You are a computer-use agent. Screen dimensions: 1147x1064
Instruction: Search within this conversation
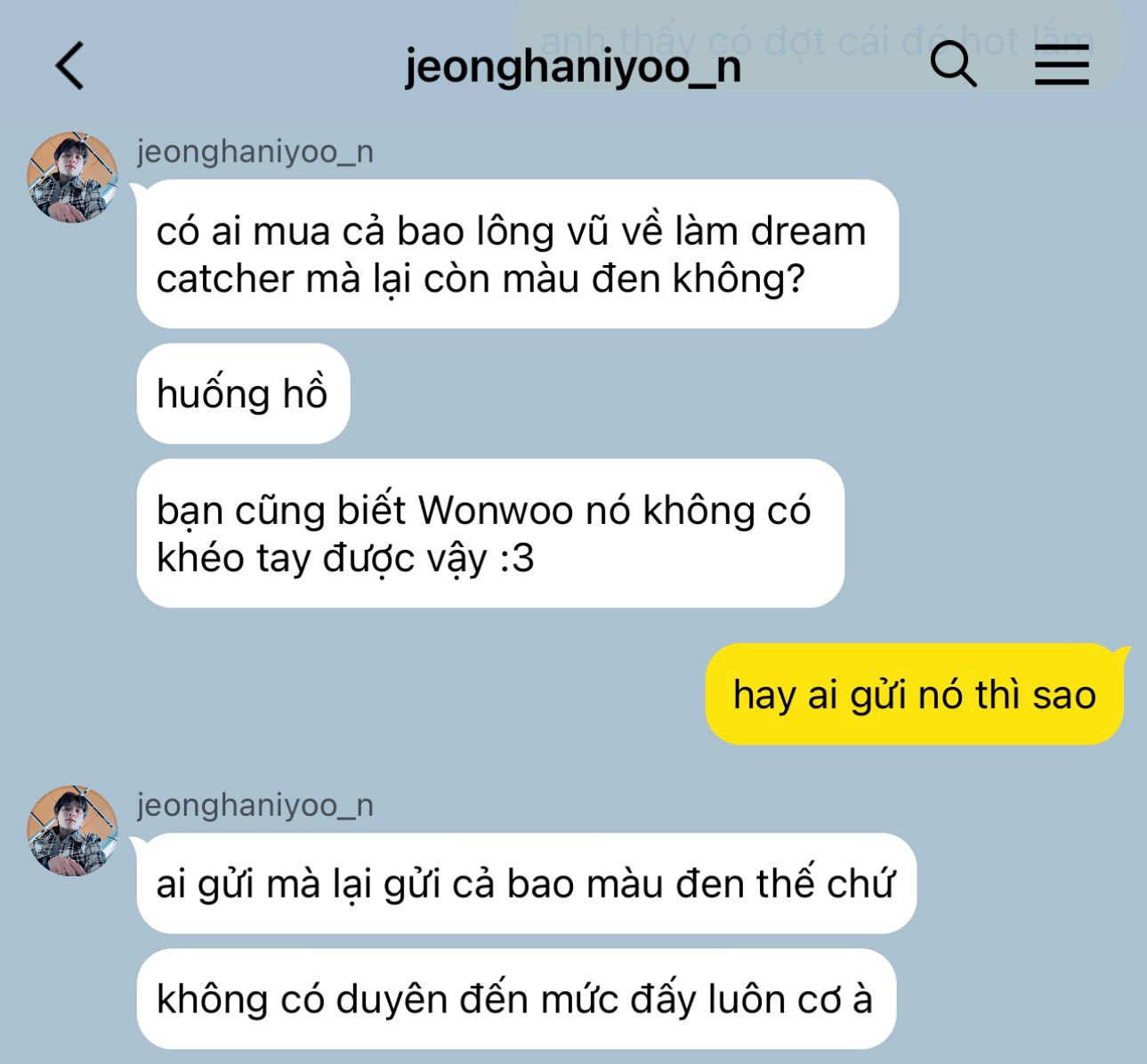[952, 65]
